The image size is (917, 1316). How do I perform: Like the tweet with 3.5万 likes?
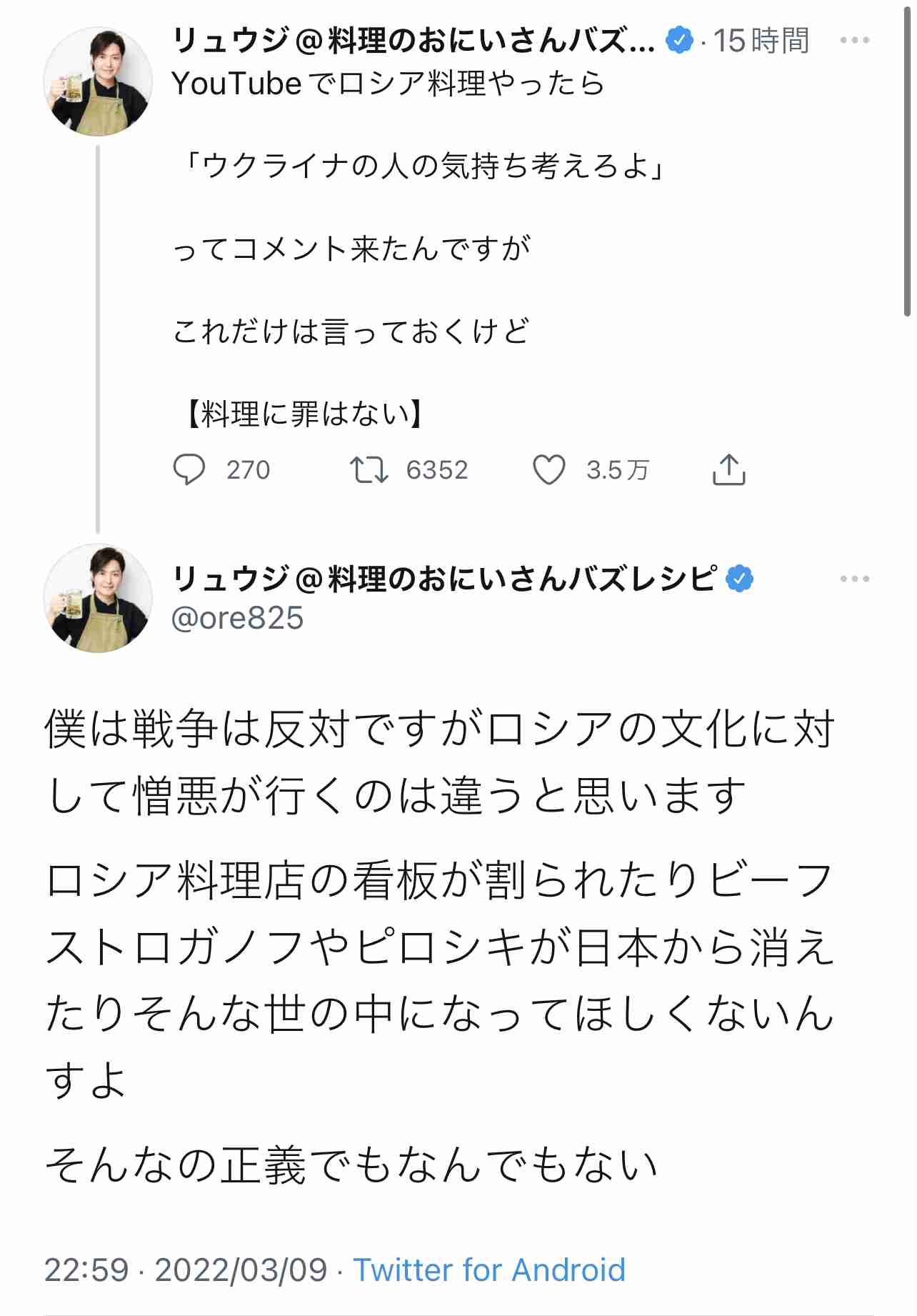548,470
